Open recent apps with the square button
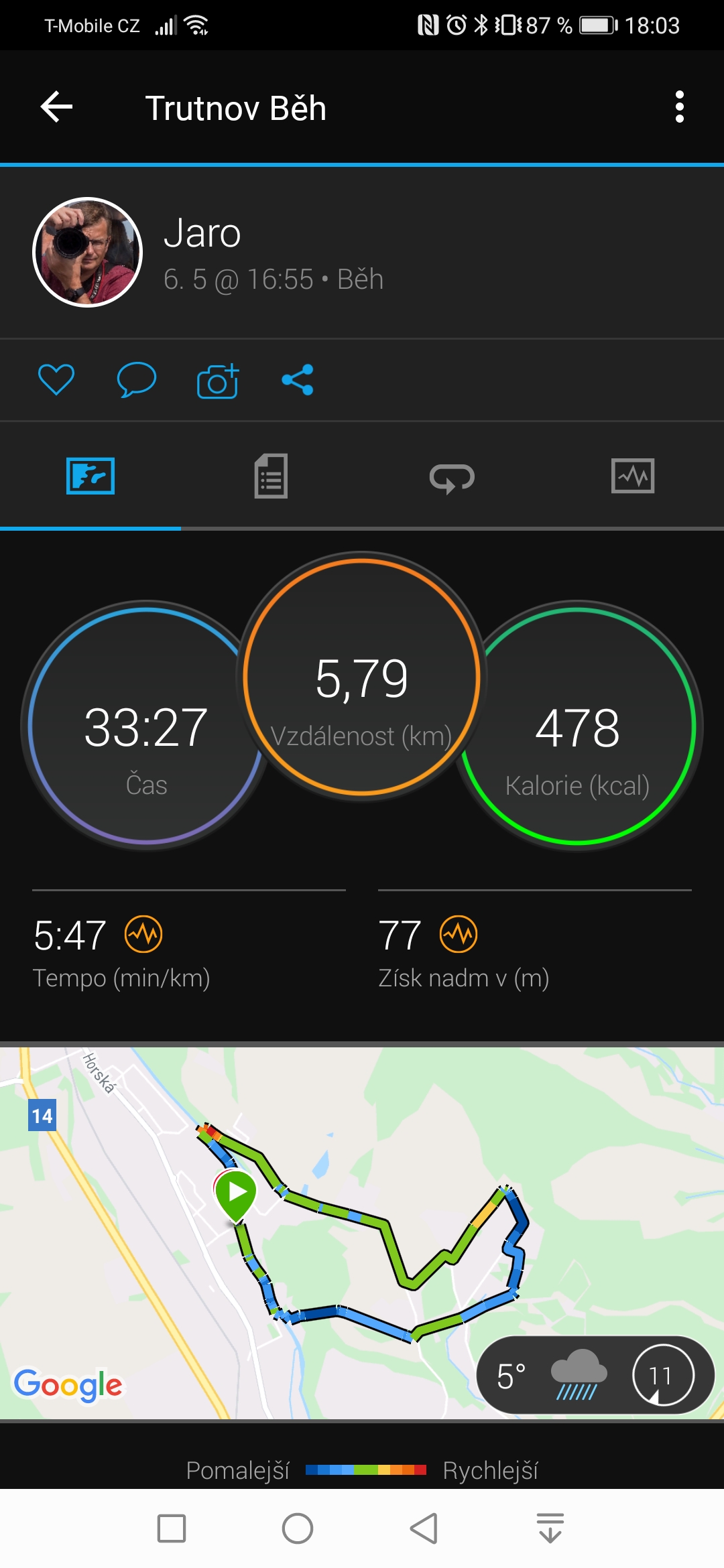The image size is (724, 1568). (x=172, y=1528)
